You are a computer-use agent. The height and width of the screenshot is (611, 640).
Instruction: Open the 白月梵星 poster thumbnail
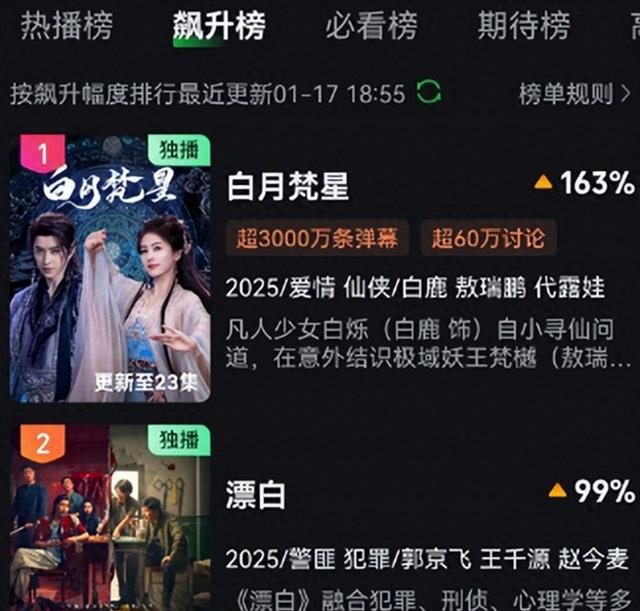tap(110, 268)
